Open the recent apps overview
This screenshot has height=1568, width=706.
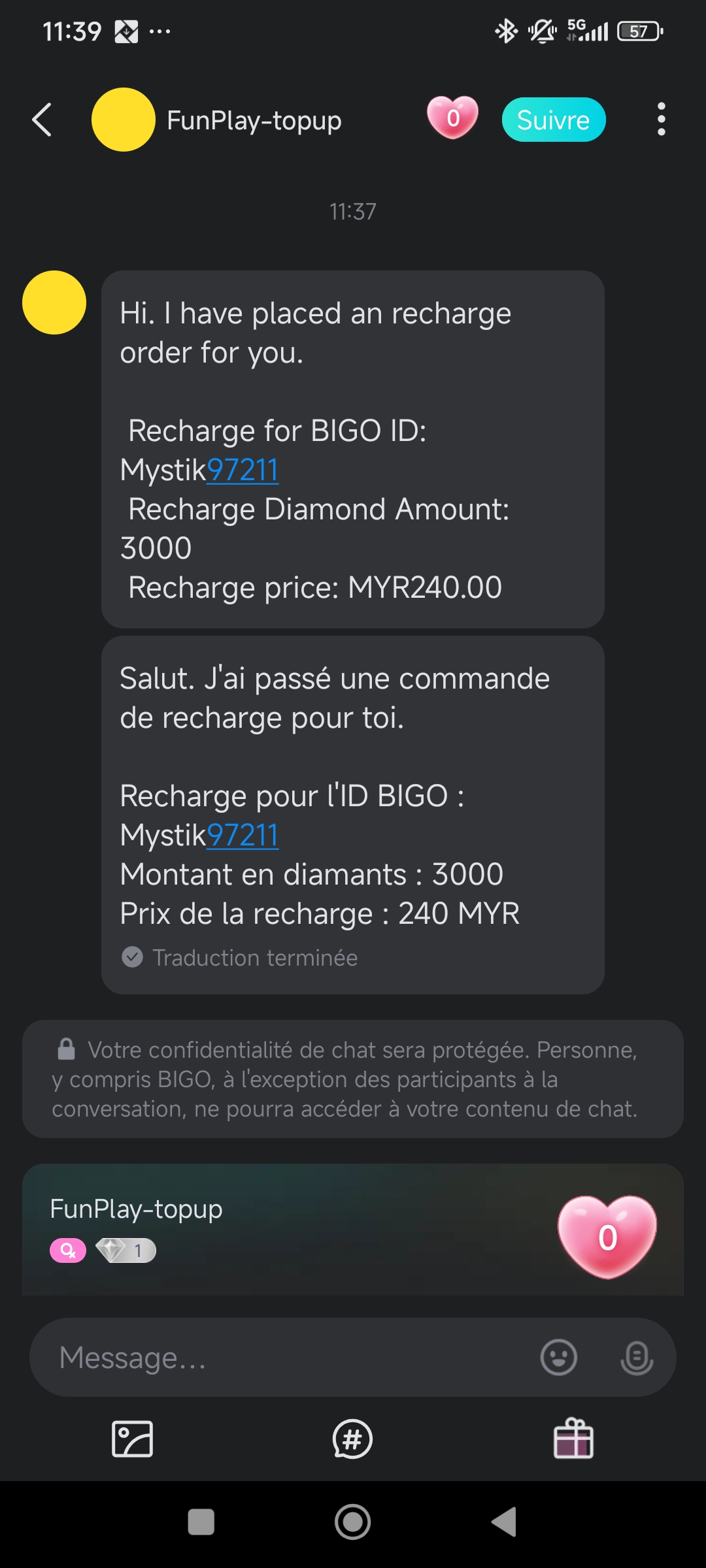coord(201,1522)
